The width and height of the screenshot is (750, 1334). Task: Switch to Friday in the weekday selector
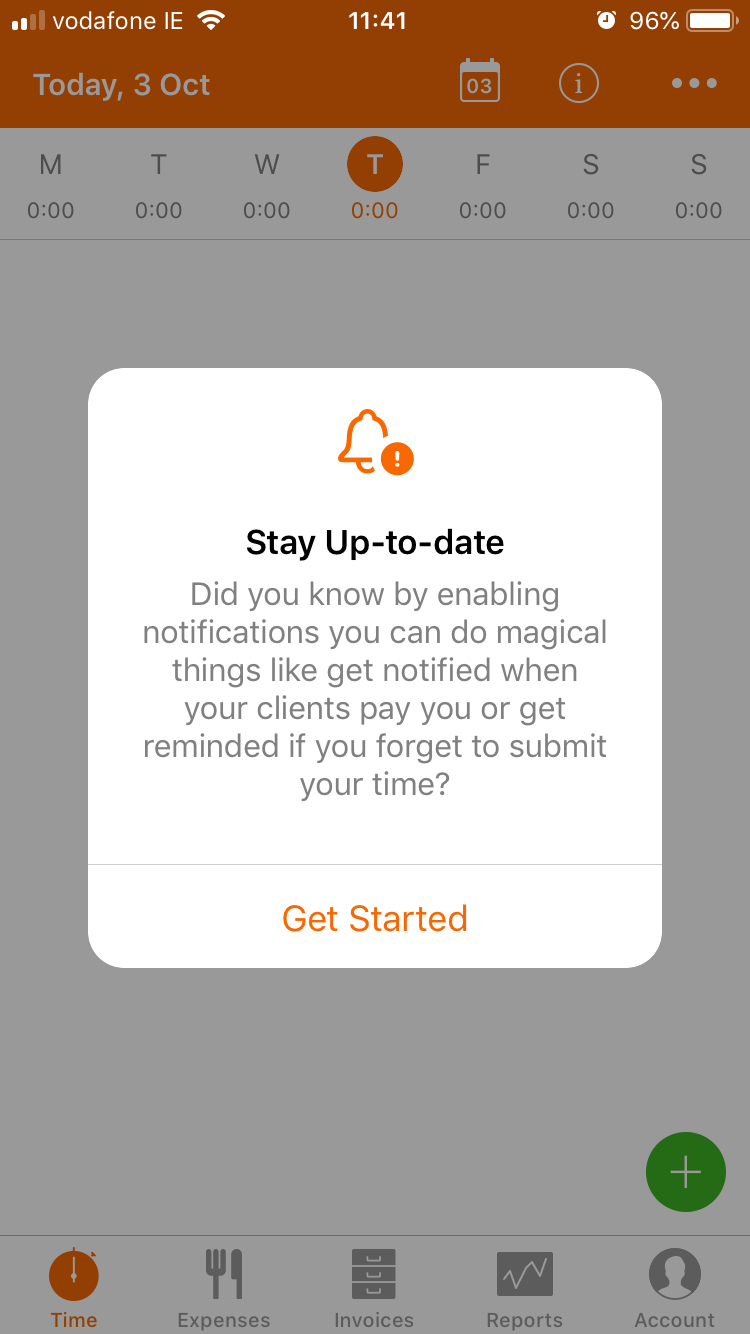click(482, 183)
